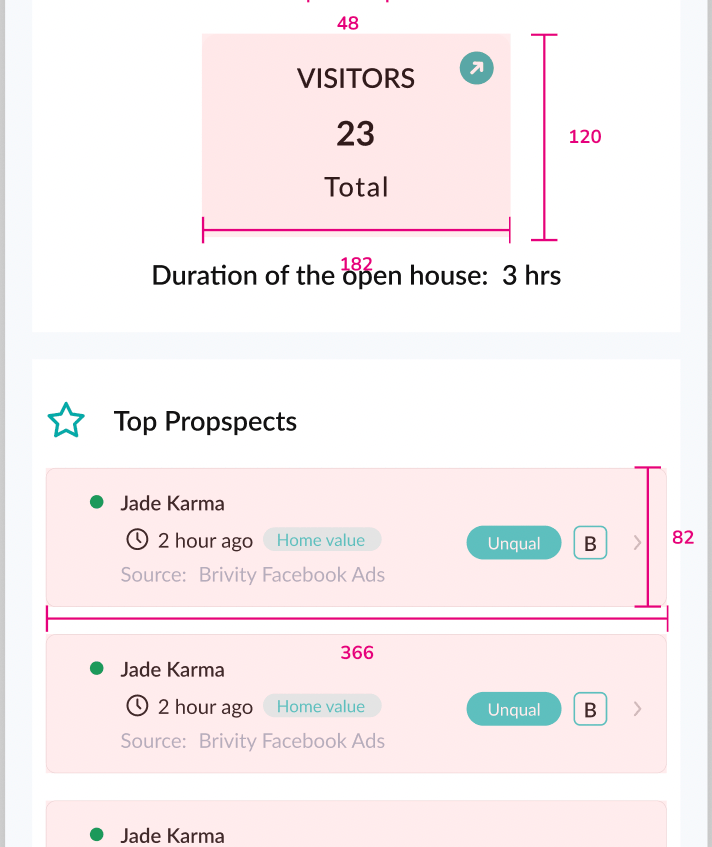
Task: Open the second Jade Karma prospect via chevron
Action: click(x=637, y=709)
